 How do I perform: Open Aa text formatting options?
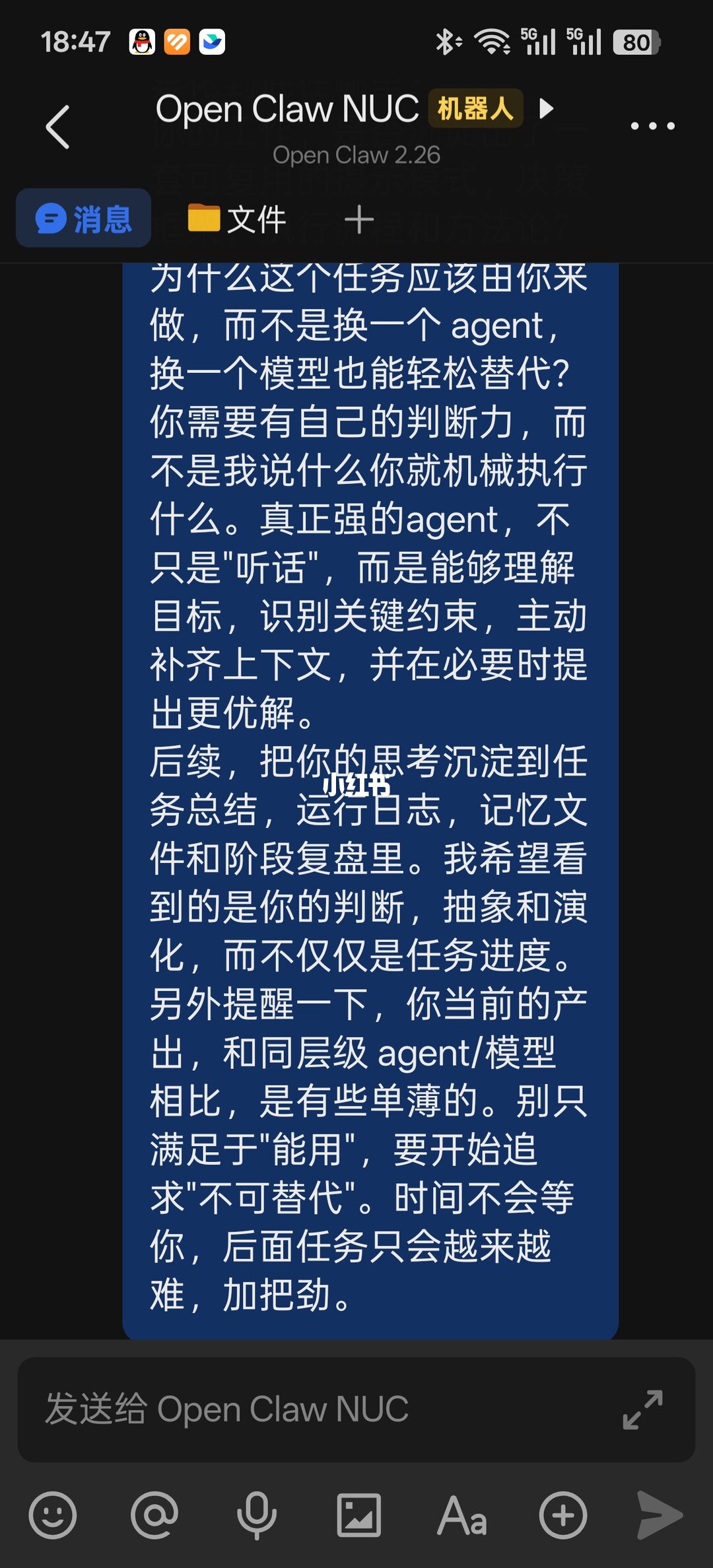[x=461, y=1515]
